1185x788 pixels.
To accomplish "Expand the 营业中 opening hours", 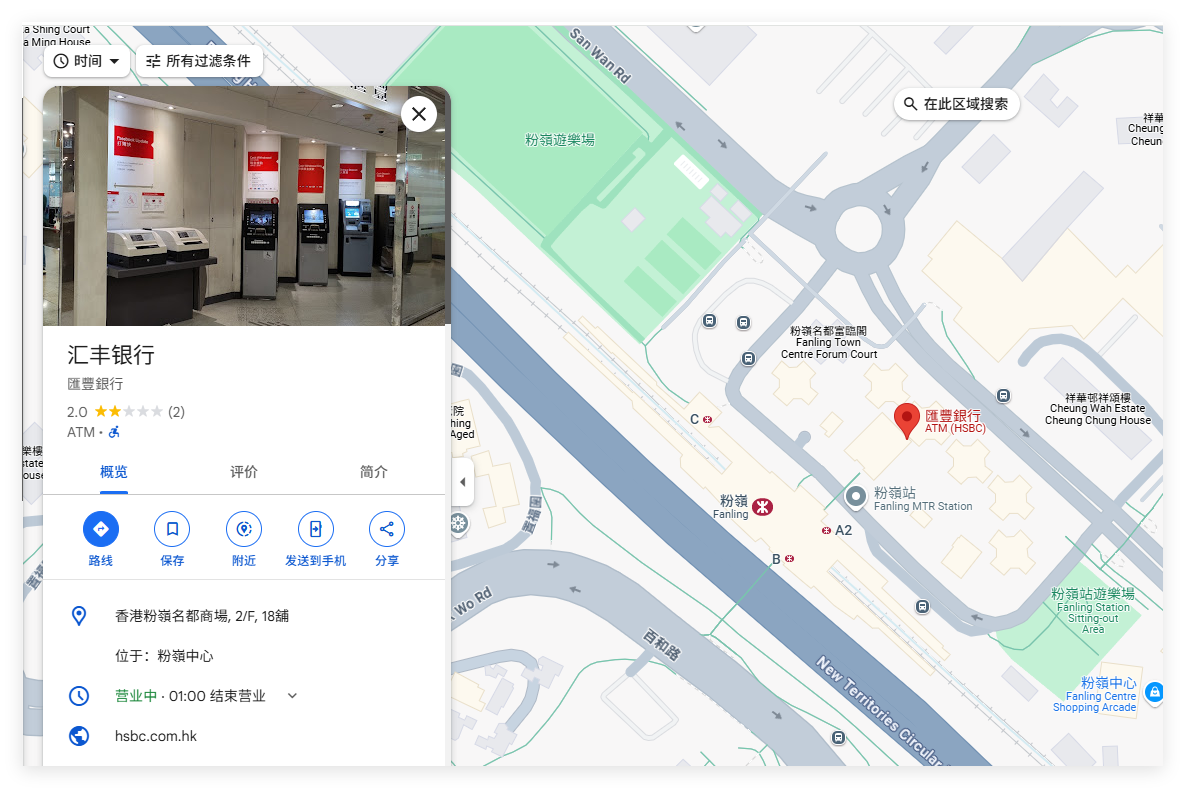I will [x=292, y=696].
